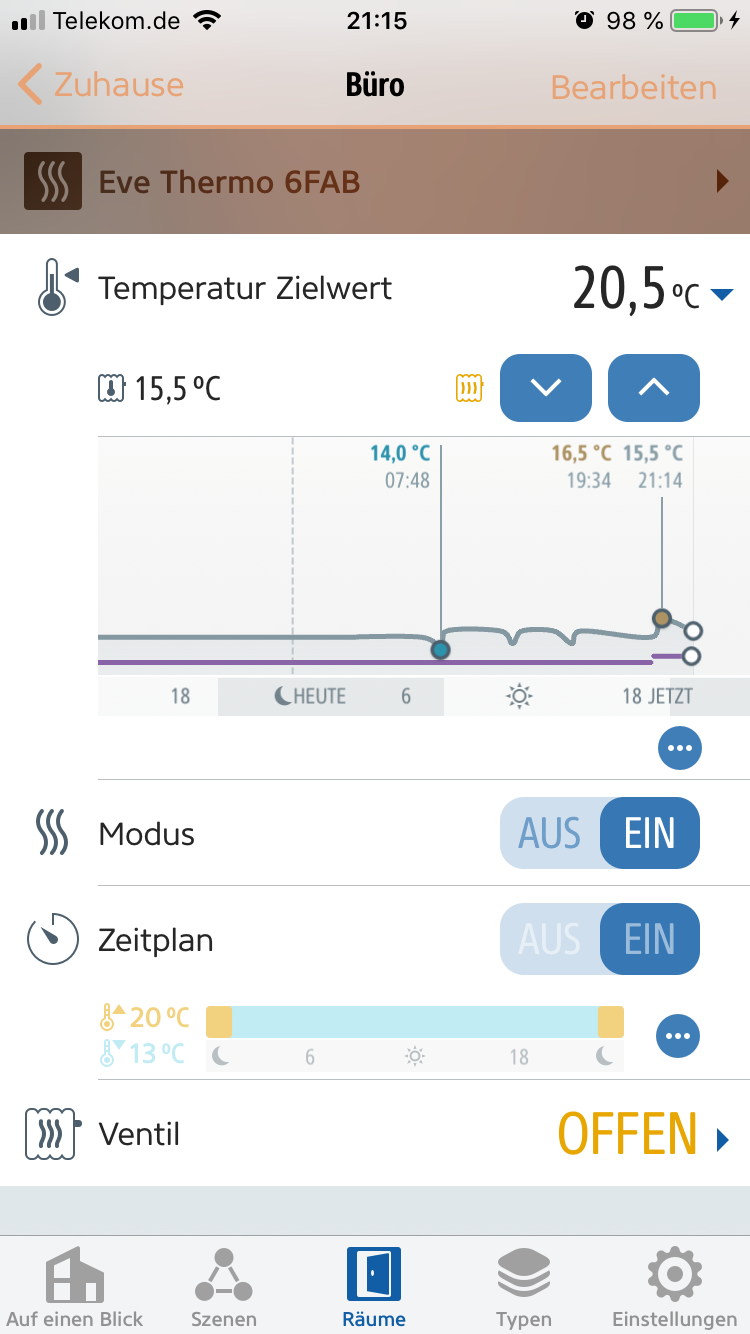The image size is (750, 1334).
Task: Switch to the Auf einen Blick tab
Action: tap(75, 1288)
